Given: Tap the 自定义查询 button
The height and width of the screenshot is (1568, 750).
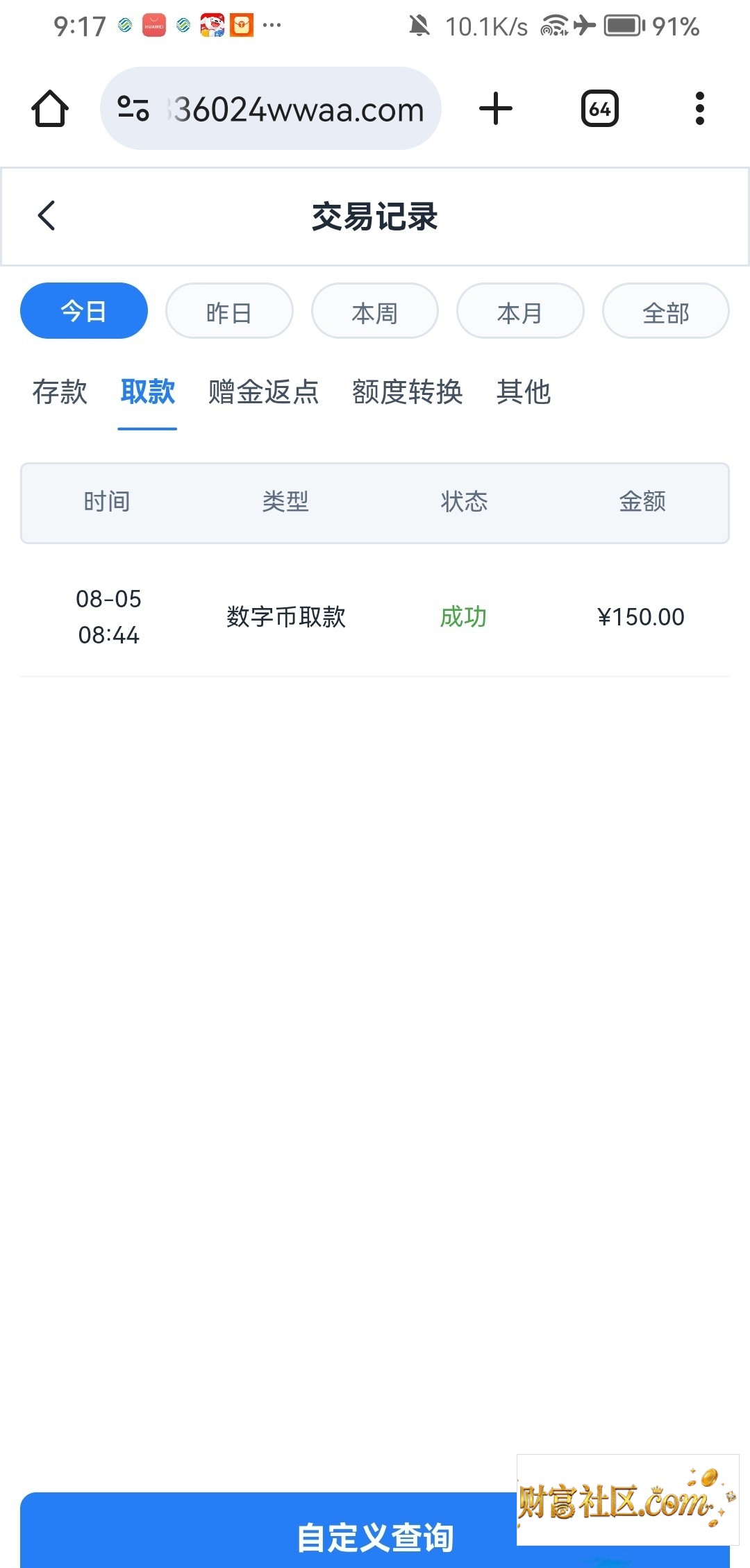Looking at the screenshot, I should click(x=375, y=1531).
